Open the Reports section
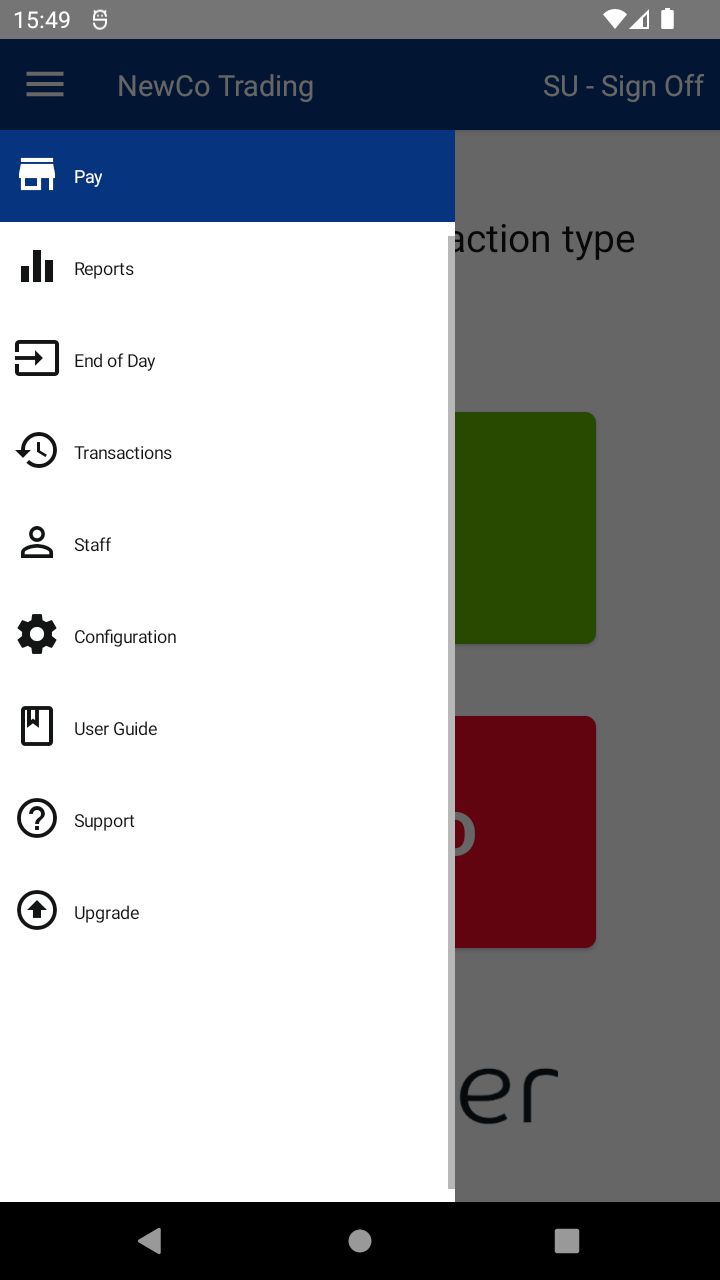The width and height of the screenshot is (720, 1280). click(103, 269)
